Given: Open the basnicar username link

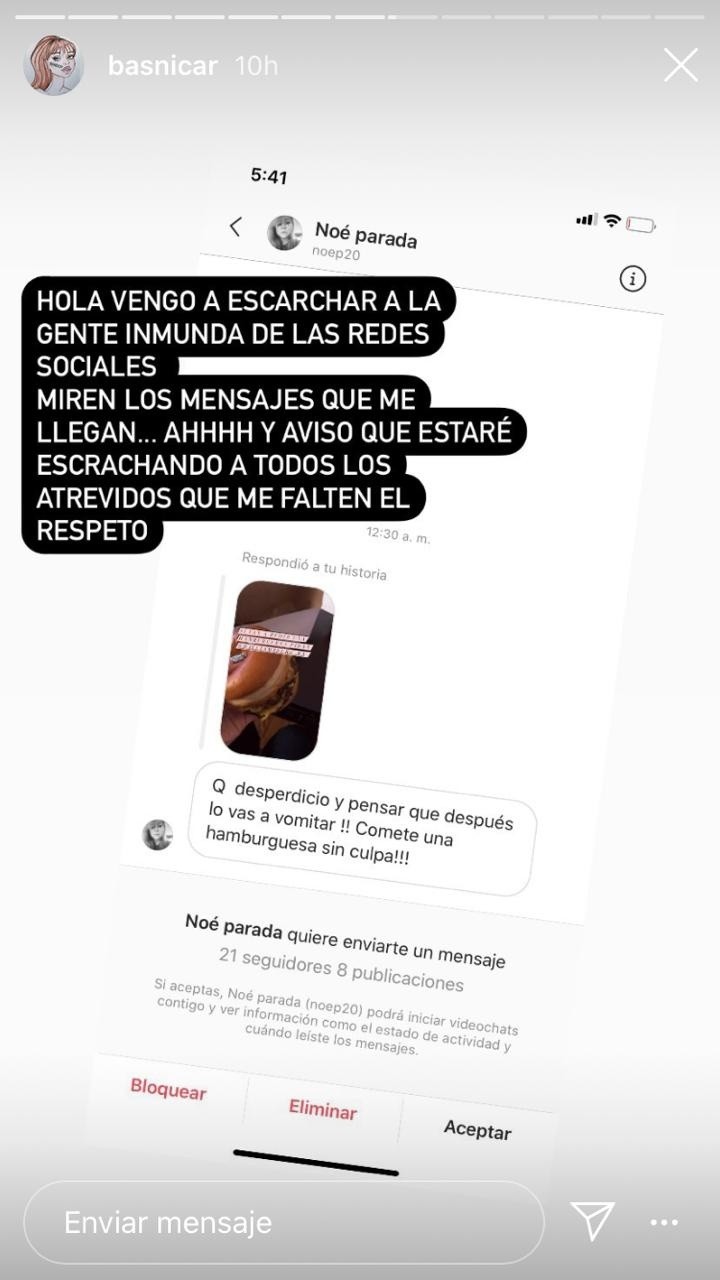Looking at the screenshot, I should coord(162,66).
